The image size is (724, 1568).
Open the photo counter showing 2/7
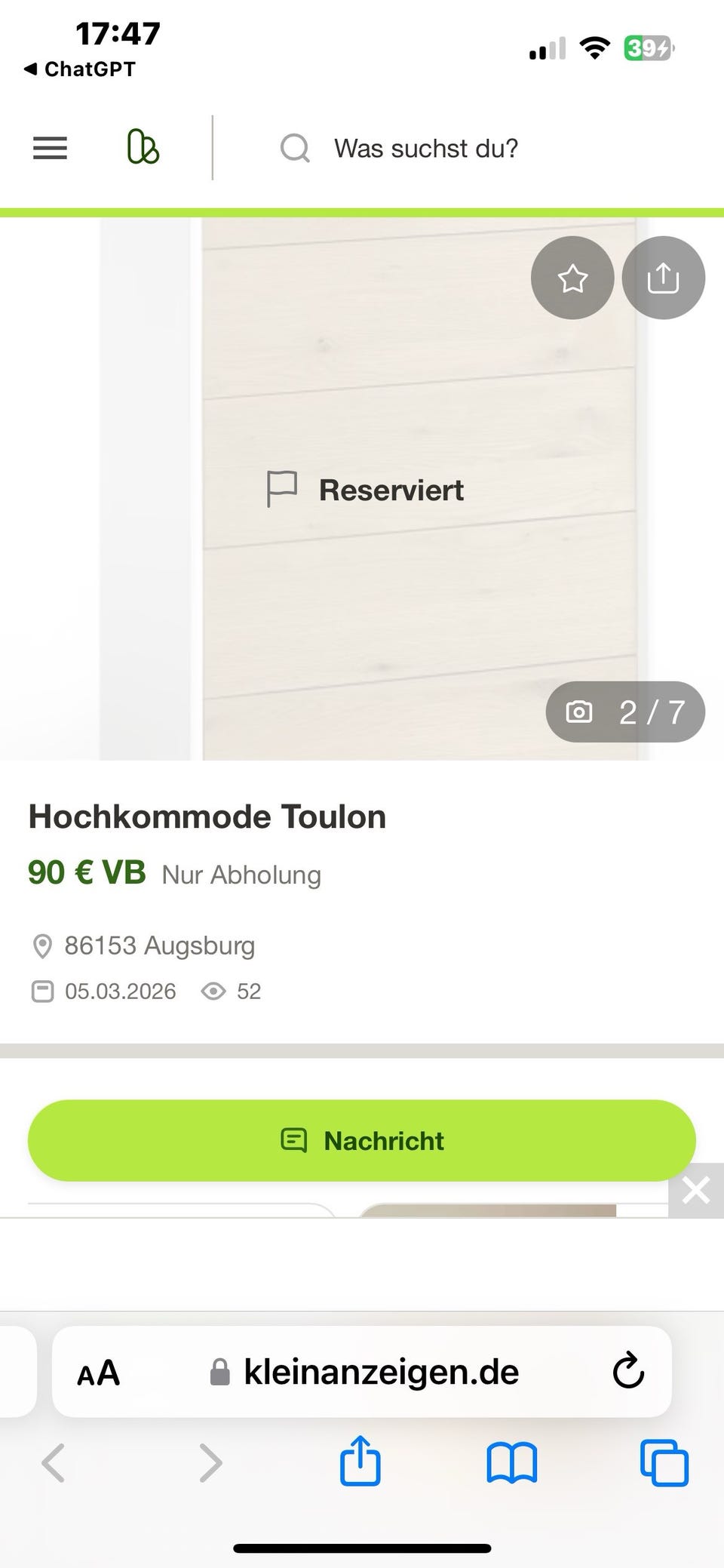tap(624, 711)
